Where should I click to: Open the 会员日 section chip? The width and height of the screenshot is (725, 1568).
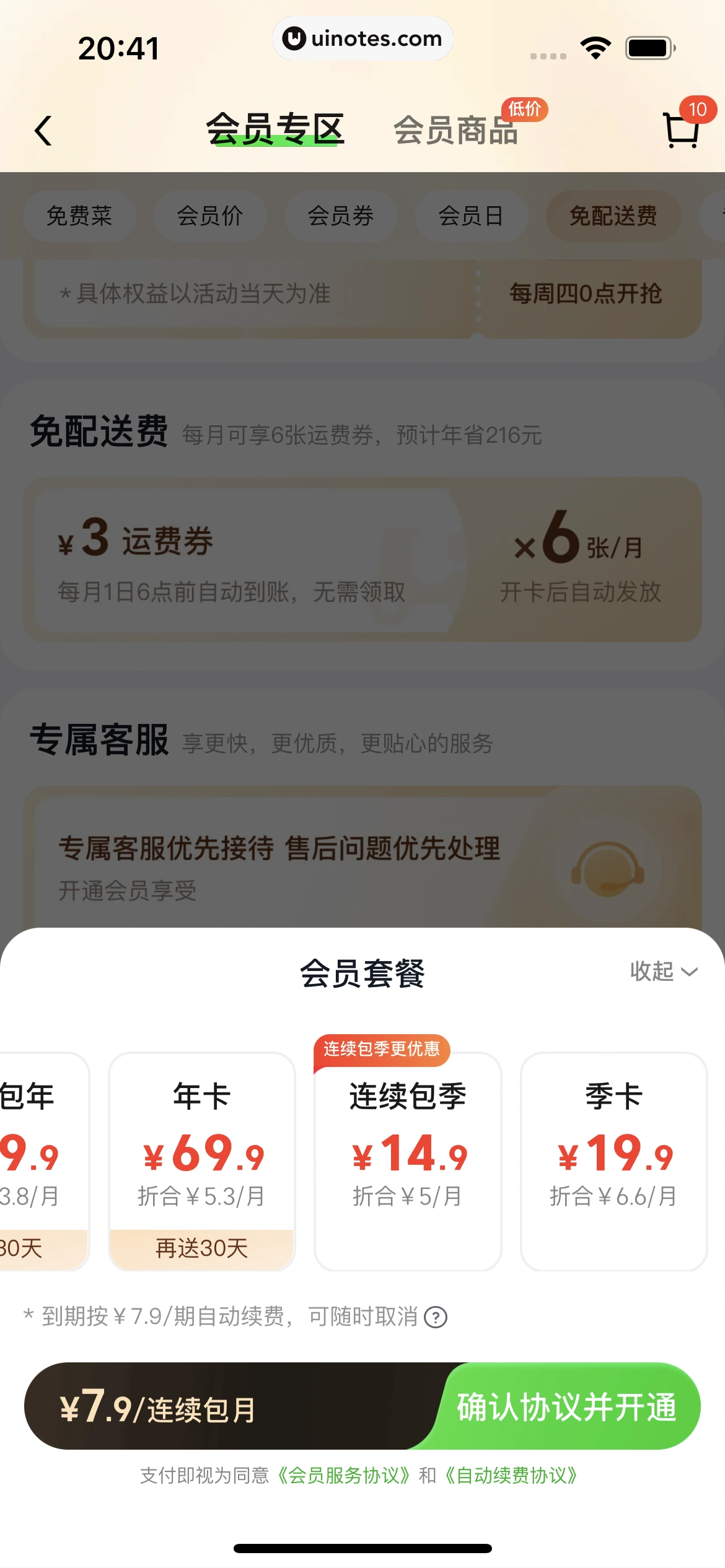coord(471,216)
